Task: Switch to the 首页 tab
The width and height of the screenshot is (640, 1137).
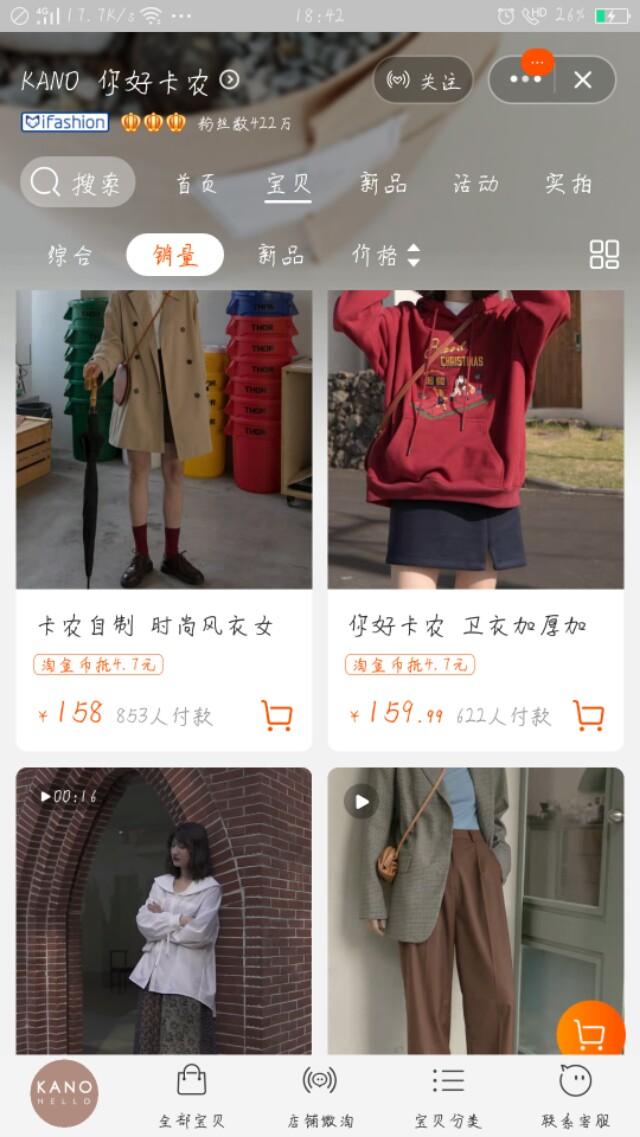Action: click(196, 184)
